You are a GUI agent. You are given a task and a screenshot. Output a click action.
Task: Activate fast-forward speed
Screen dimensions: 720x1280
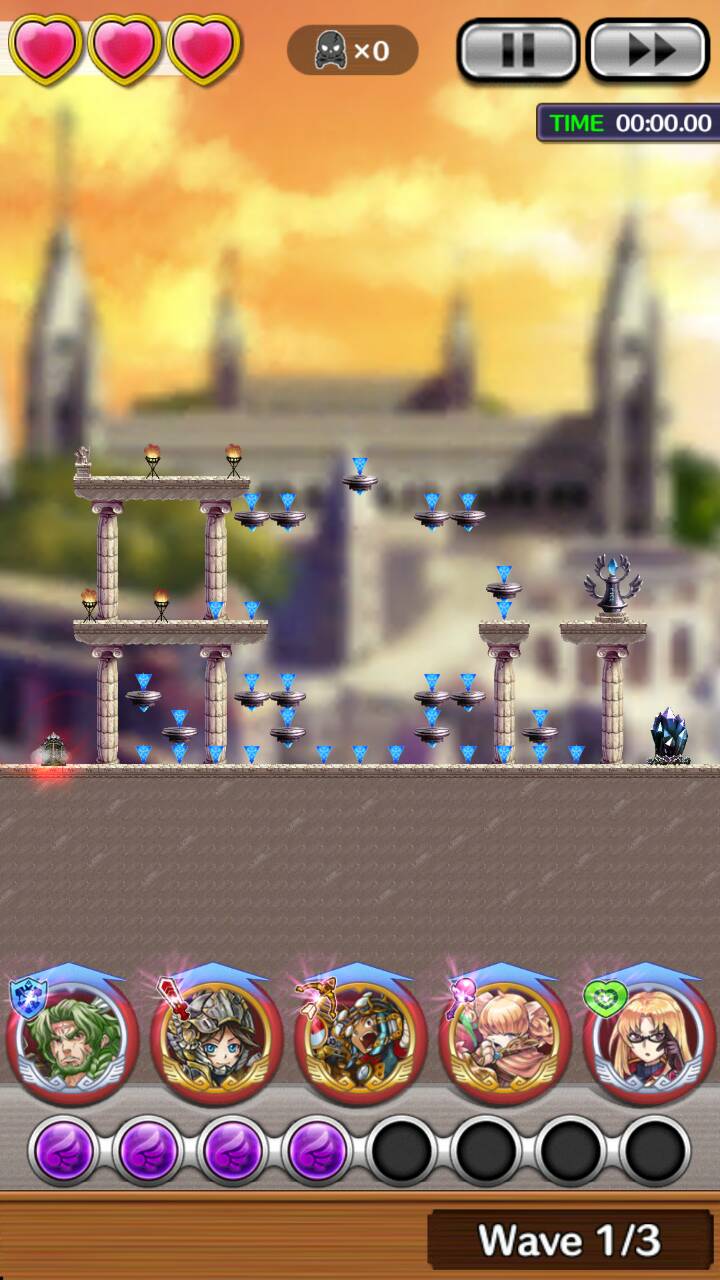647,49
